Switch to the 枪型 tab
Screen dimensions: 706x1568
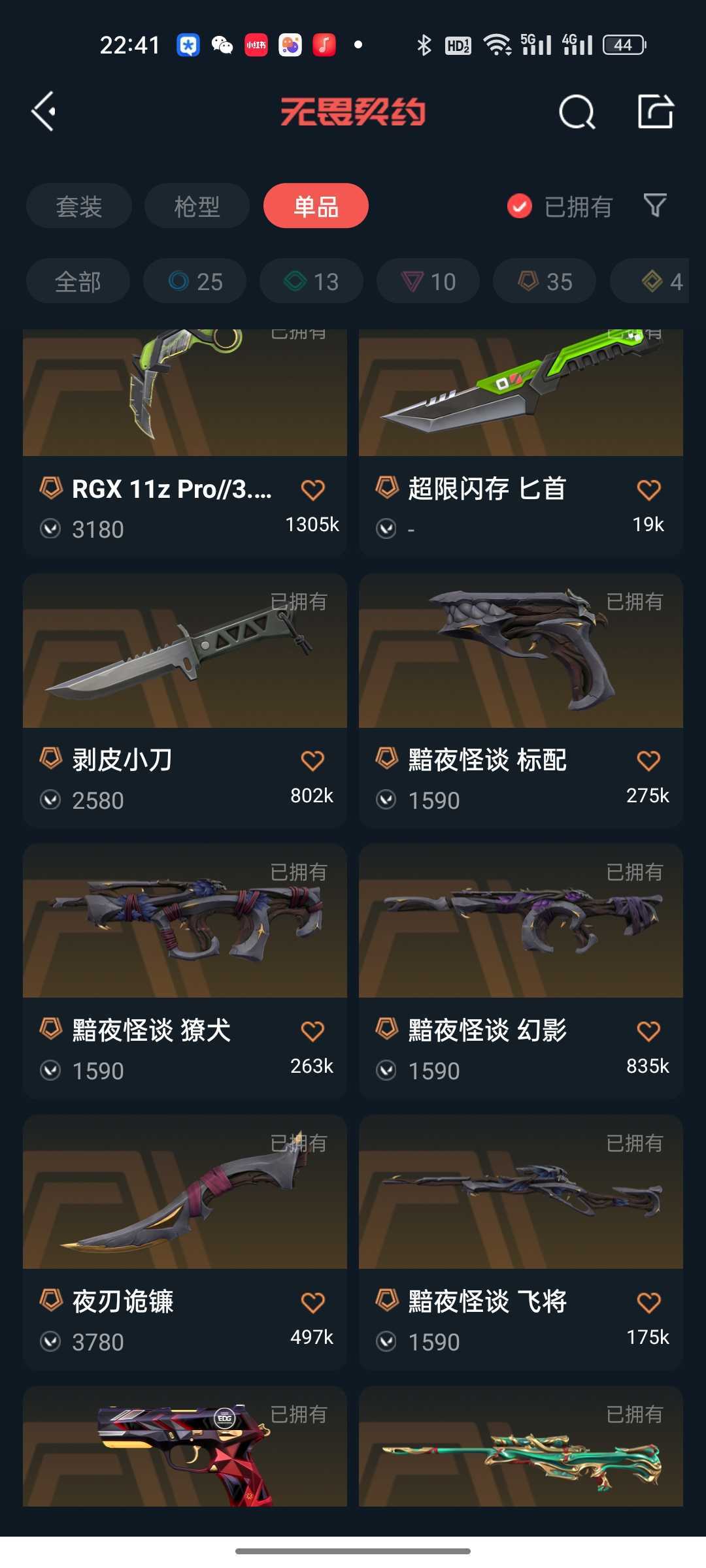[x=197, y=206]
